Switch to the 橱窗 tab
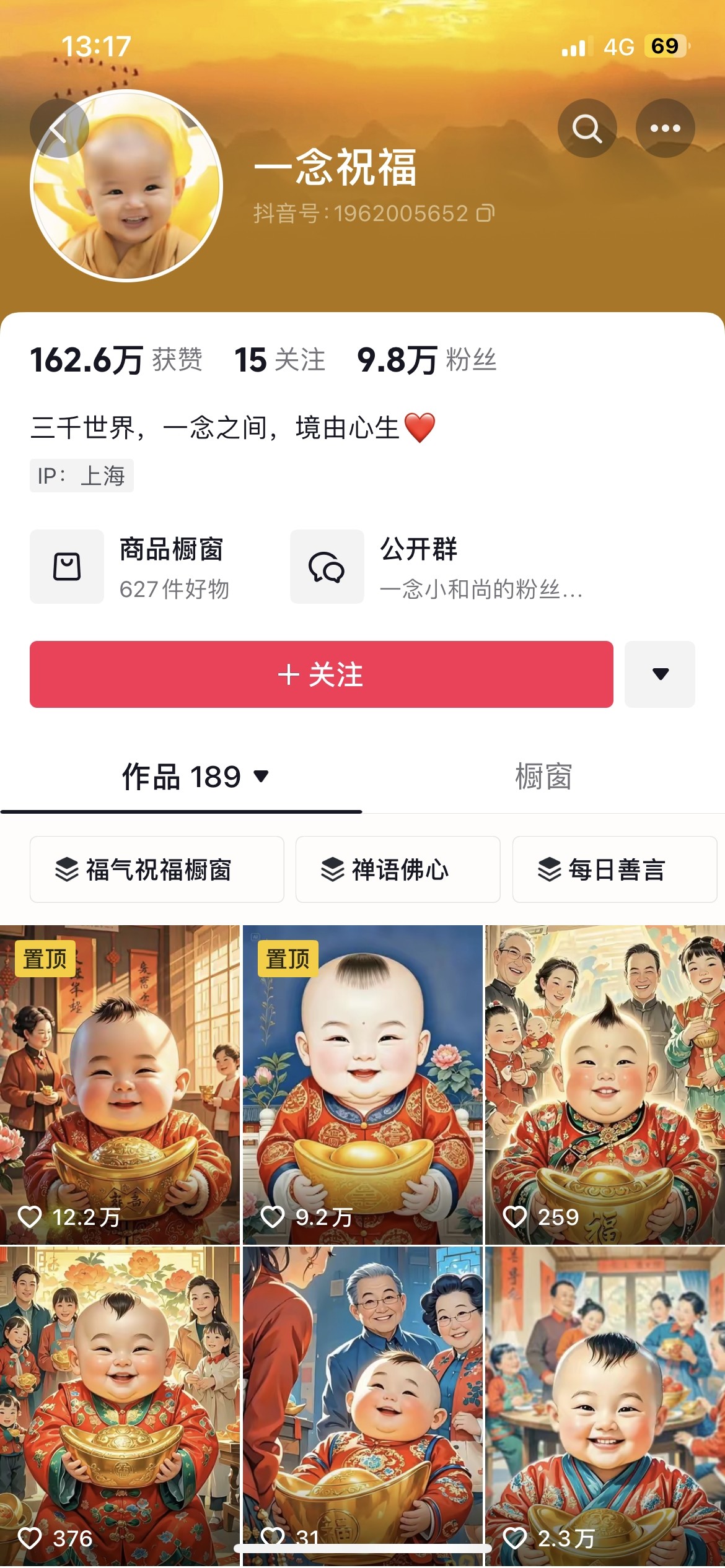Viewport: 725px width, 1568px height. pyautogui.click(x=543, y=777)
